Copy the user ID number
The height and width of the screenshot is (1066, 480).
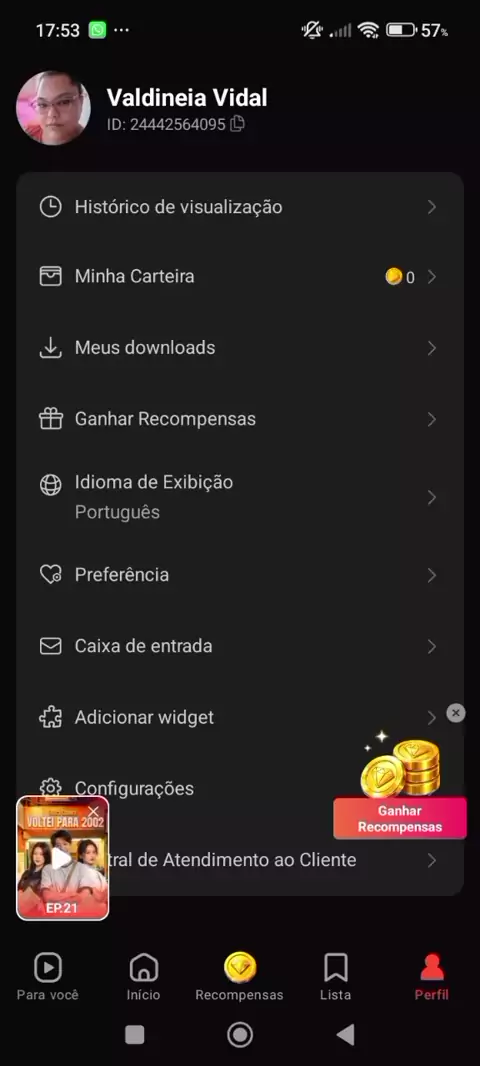pyautogui.click(x=237, y=124)
